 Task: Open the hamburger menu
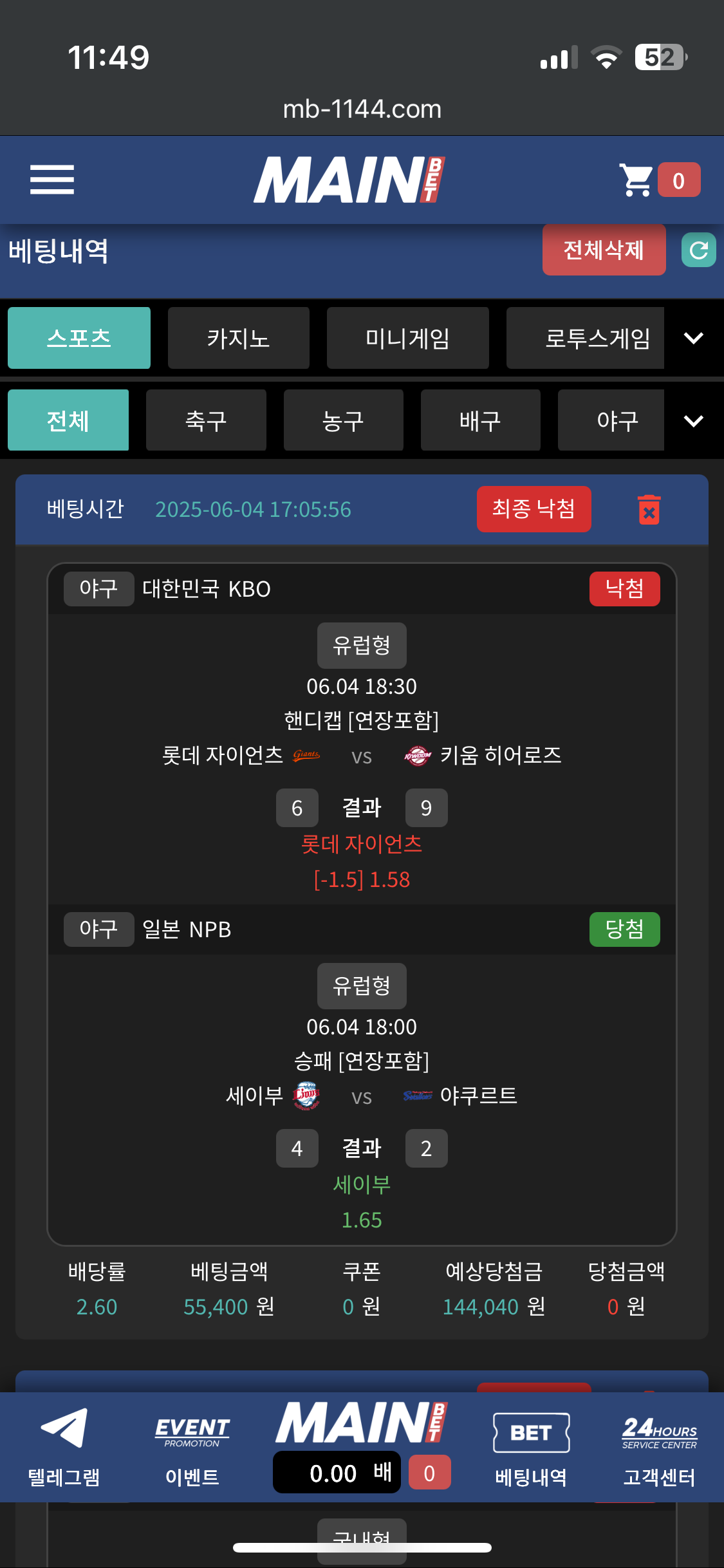click(x=52, y=180)
